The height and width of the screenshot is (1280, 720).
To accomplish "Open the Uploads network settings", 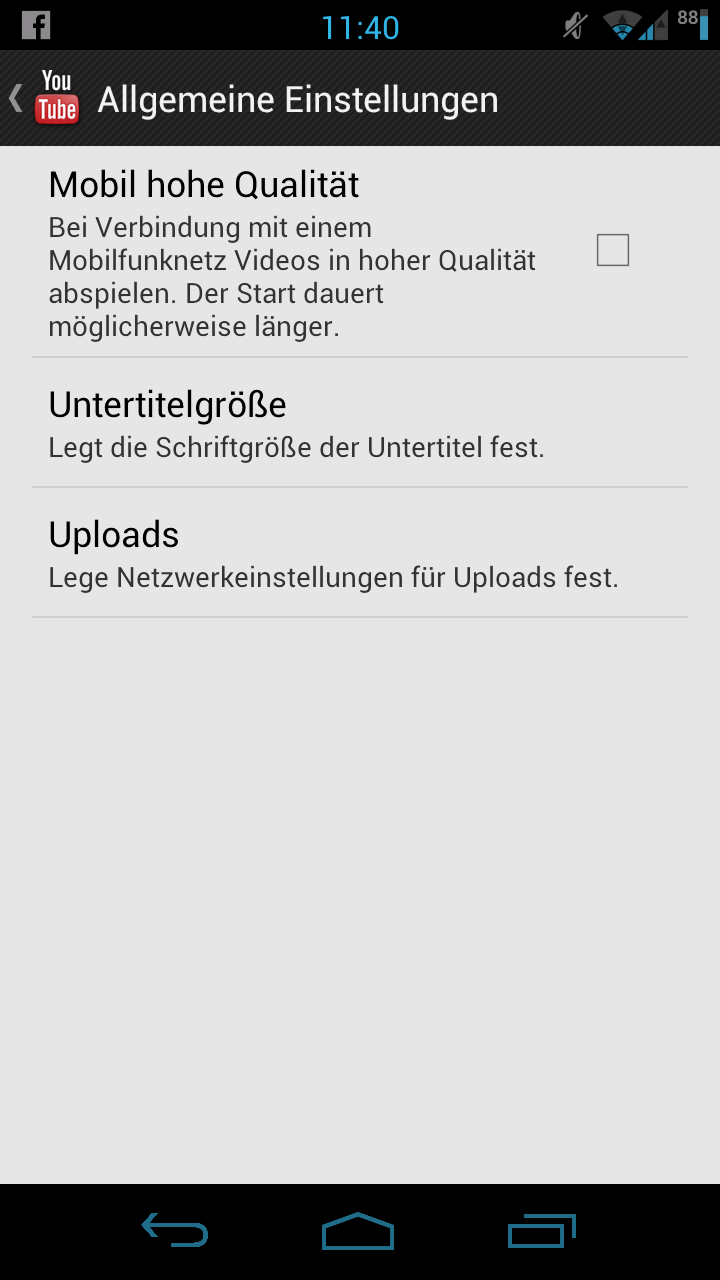I will (x=360, y=553).
